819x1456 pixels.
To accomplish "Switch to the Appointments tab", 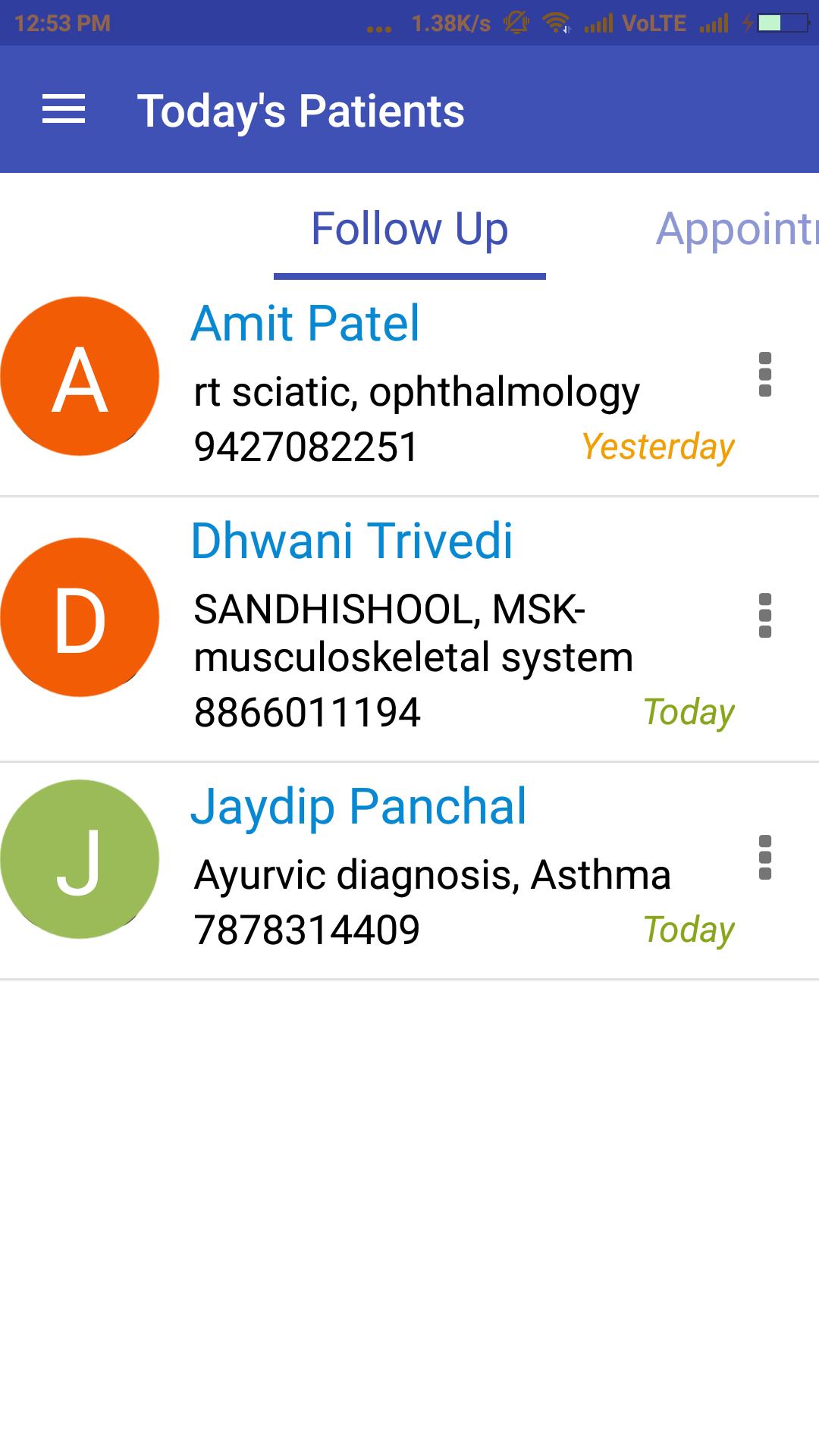I will point(736,229).
